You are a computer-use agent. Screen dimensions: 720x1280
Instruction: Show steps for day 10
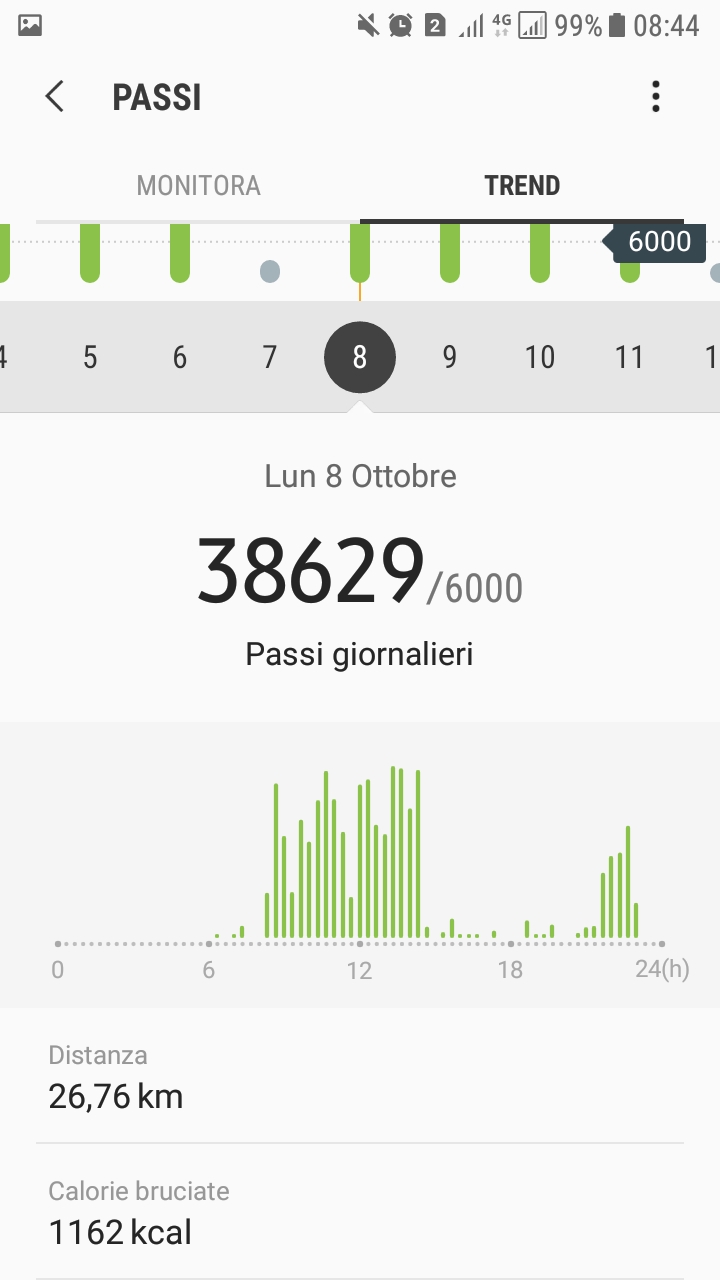click(540, 357)
